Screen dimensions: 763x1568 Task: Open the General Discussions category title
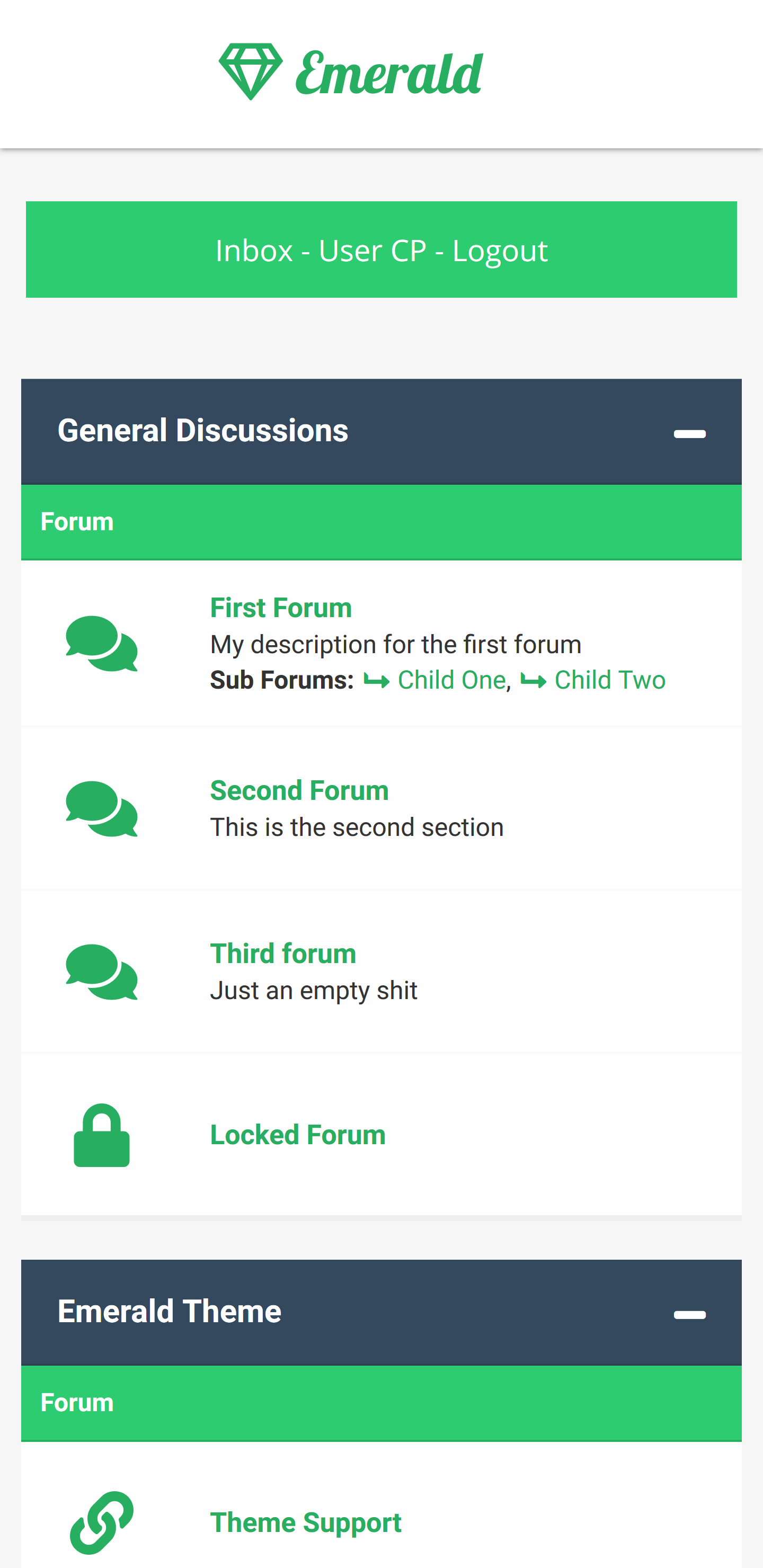pos(203,430)
